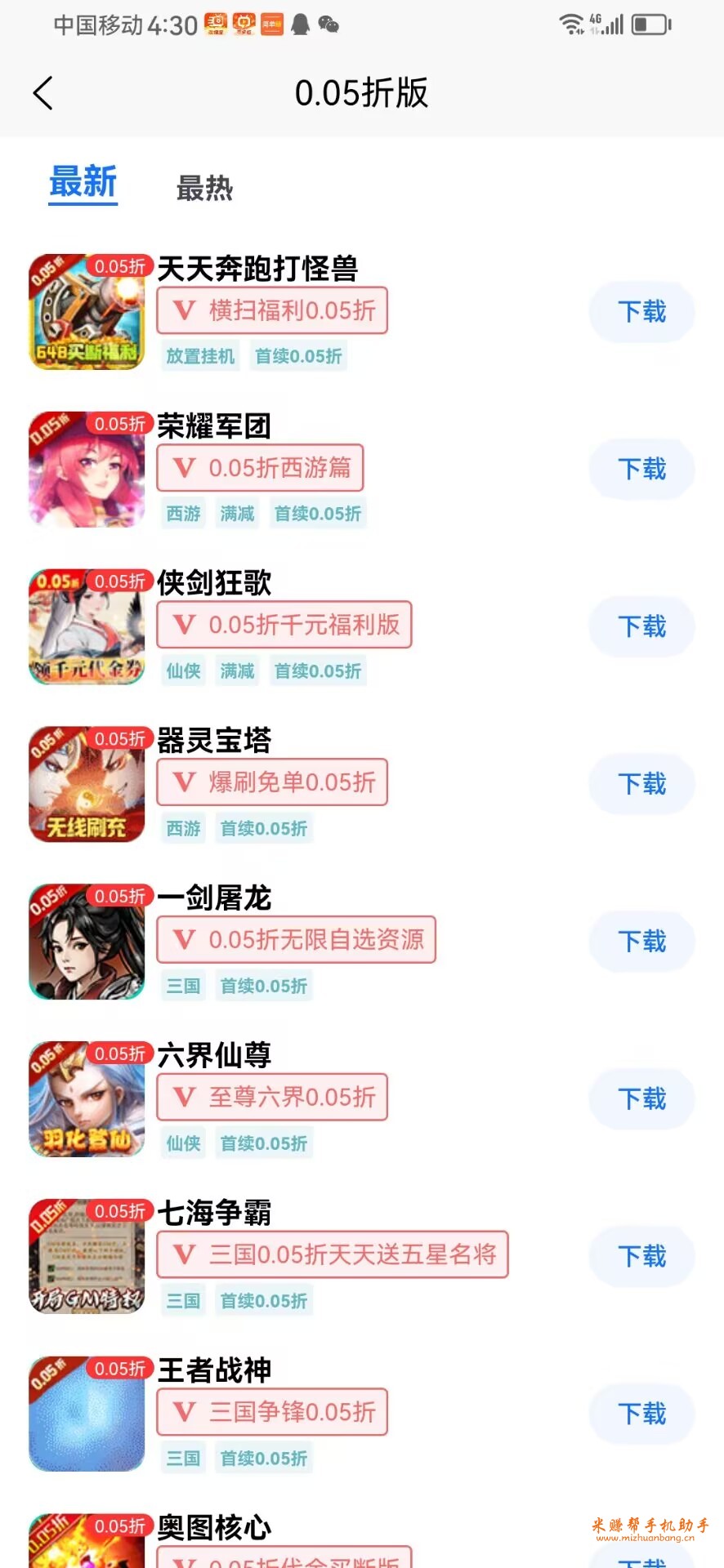Screen dimensions: 724x1568
Task: Download 天天奔跑打怪兽
Action: 641,312
